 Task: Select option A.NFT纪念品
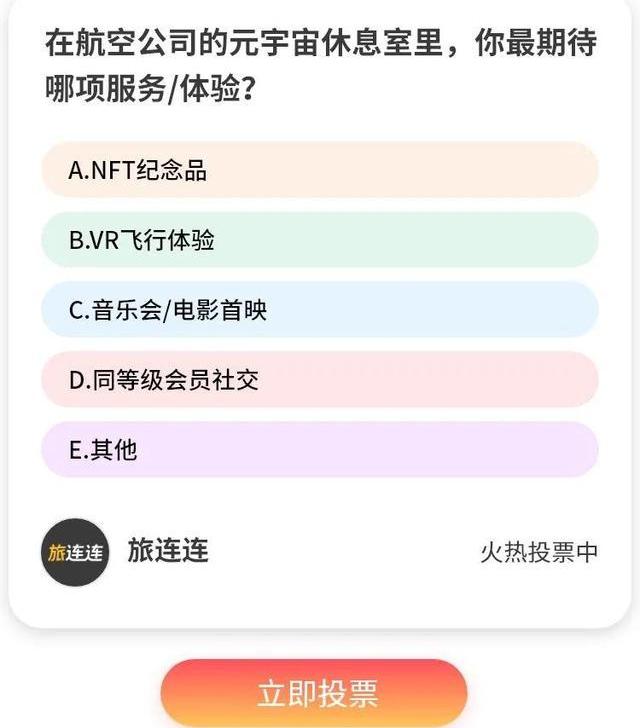pos(320,170)
